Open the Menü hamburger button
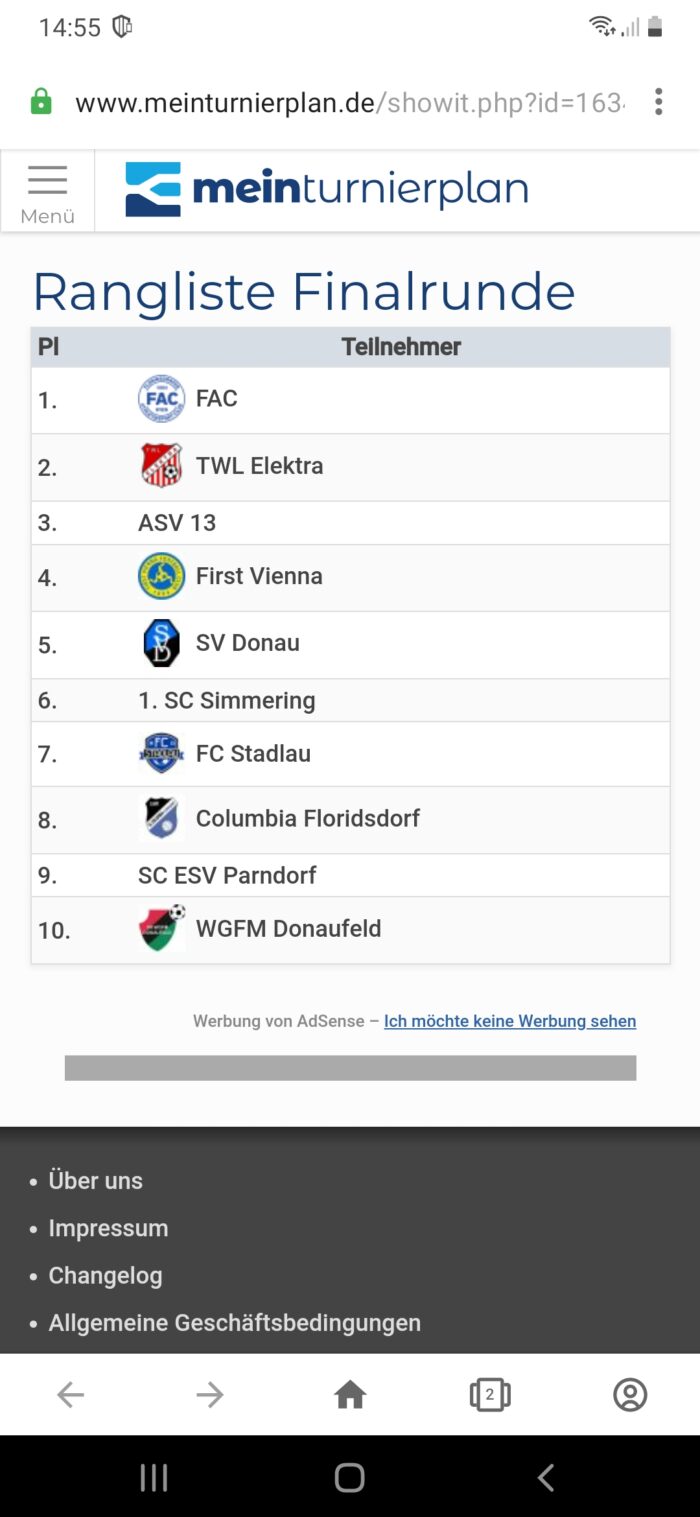Viewport: 700px width, 1517px height. pos(47,191)
